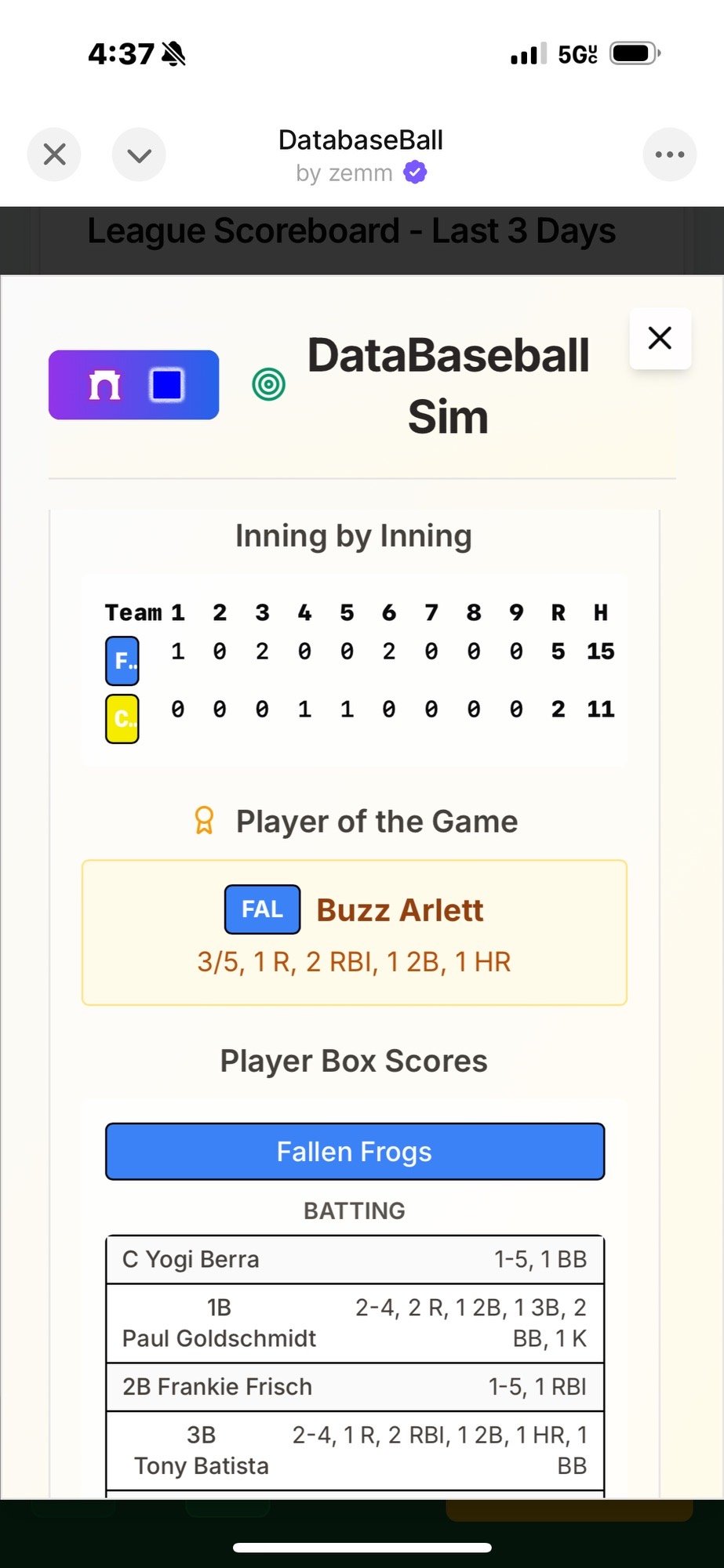Screen dimensions: 724x1568
Task: Minimize the DatabaseBall mini app
Action: tap(139, 154)
